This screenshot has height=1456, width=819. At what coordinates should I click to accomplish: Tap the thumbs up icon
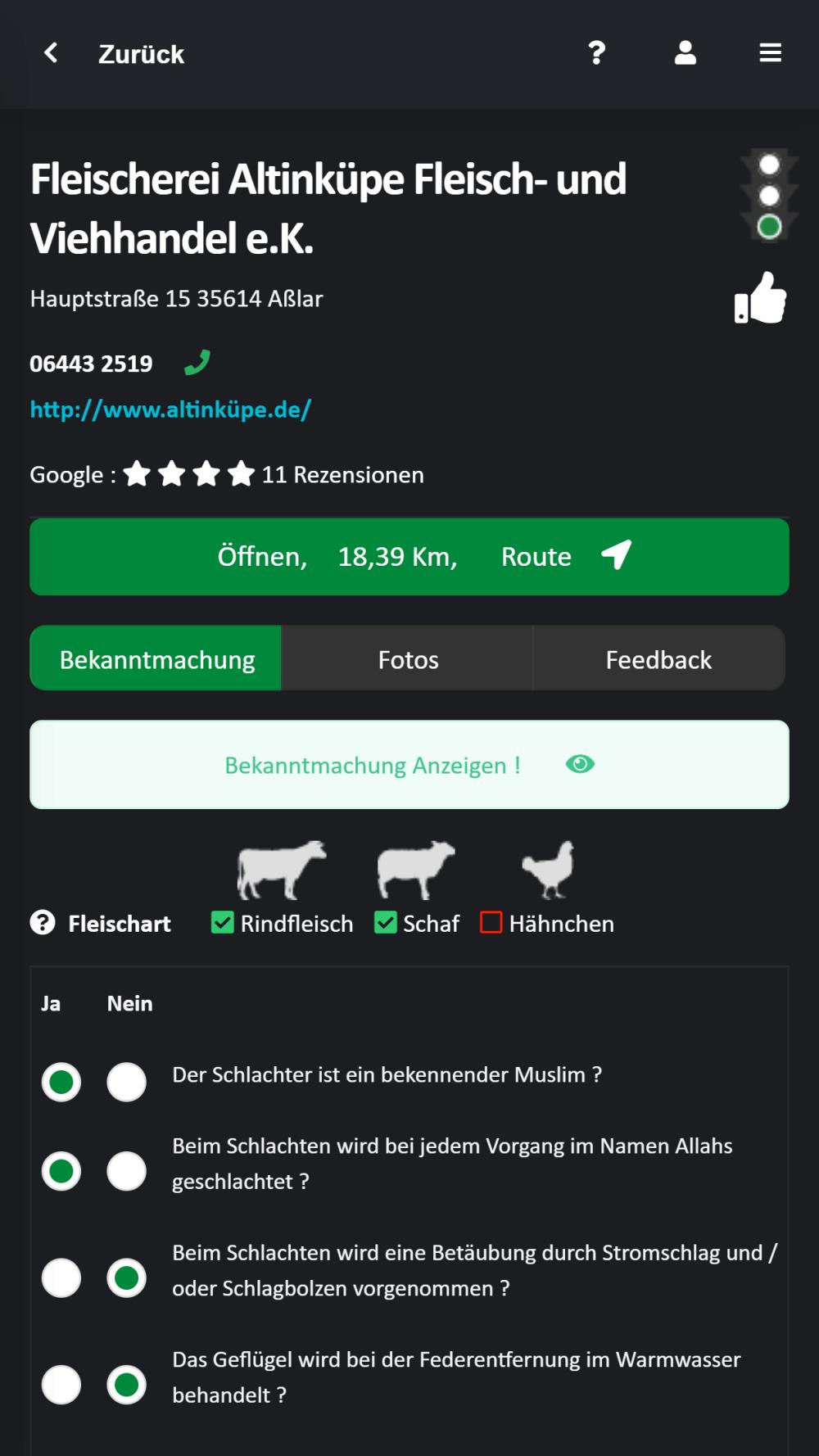coord(761,299)
